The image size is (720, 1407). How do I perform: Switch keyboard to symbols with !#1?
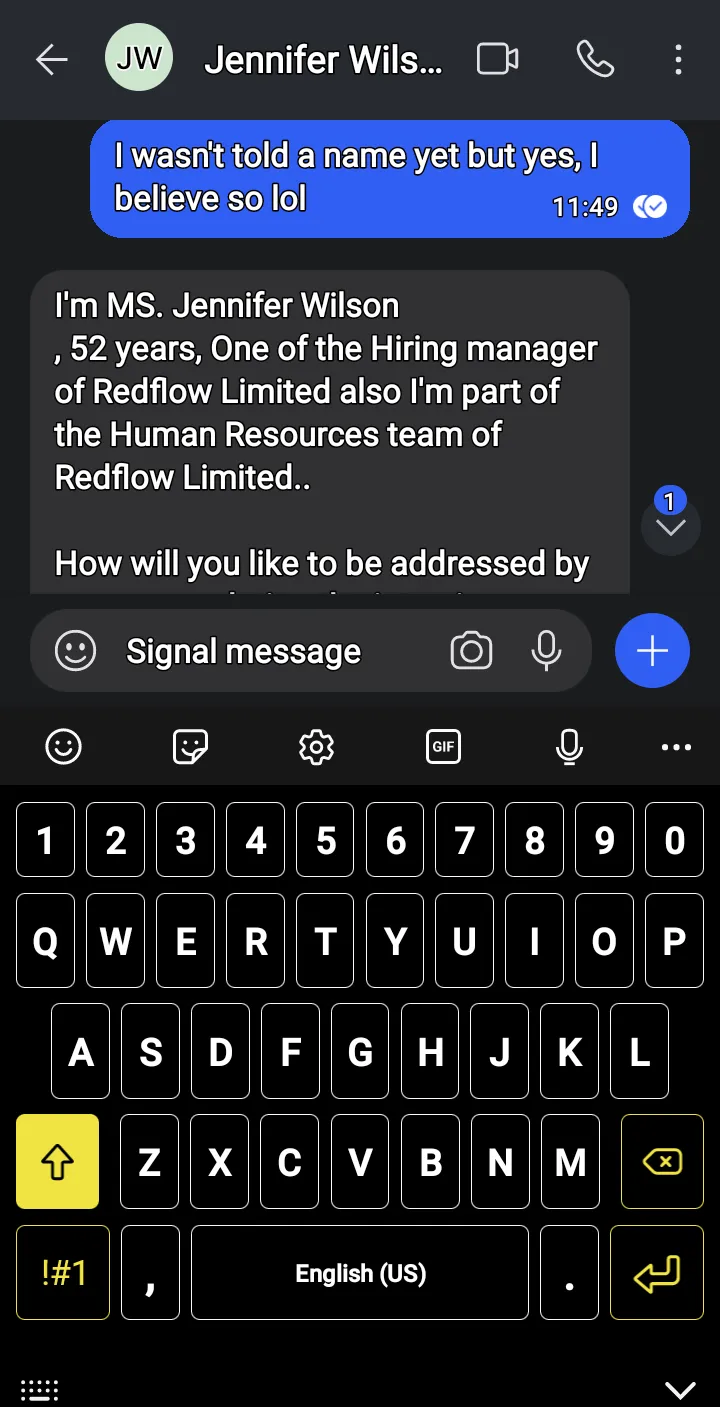click(64, 1273)
